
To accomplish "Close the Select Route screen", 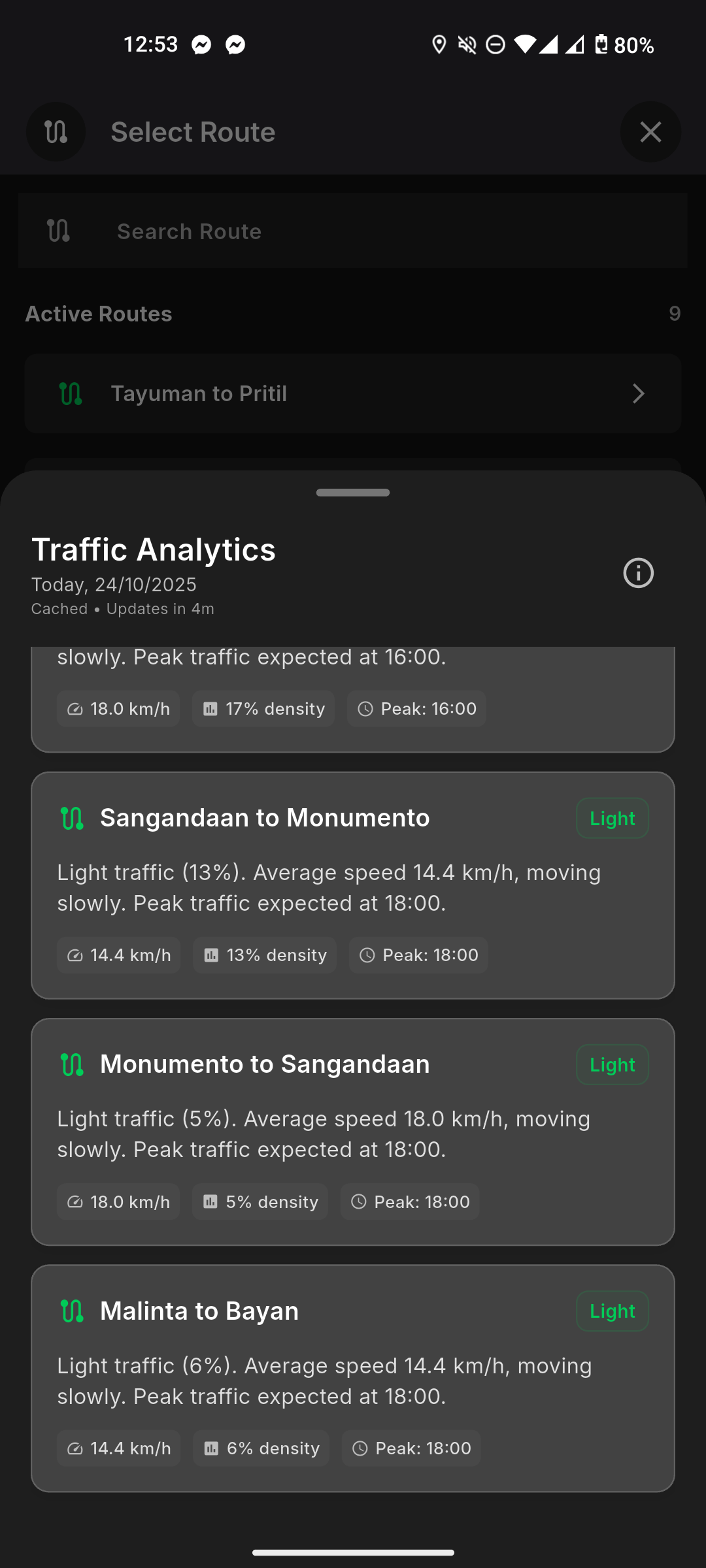I will pos(650,132).
